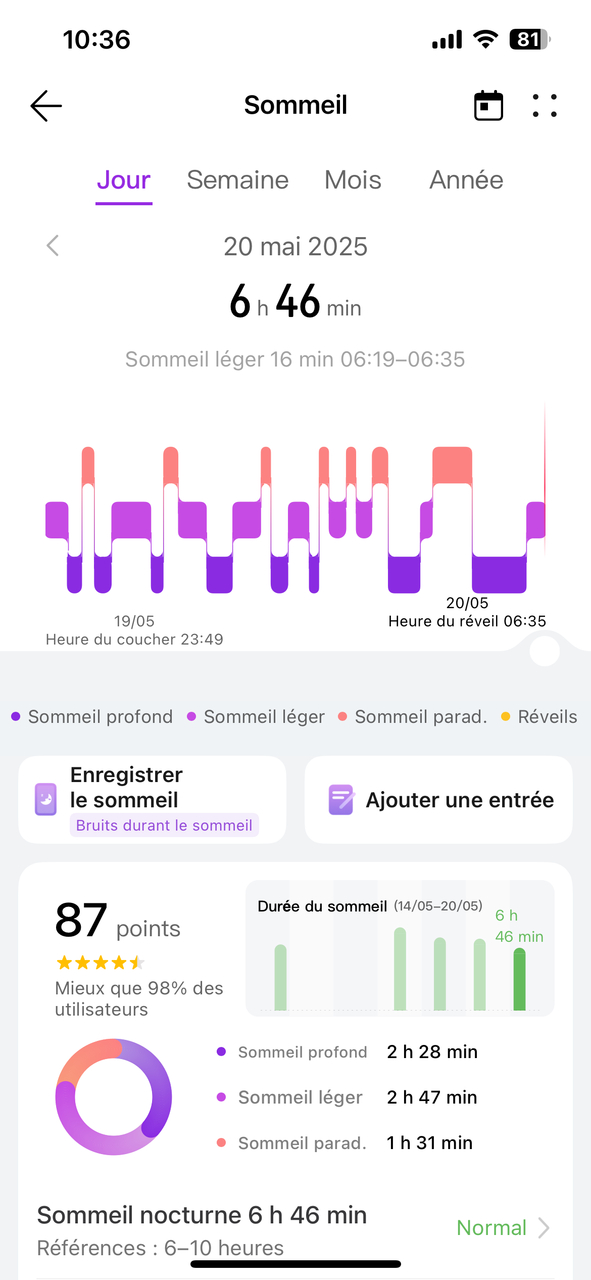Open Sommeil nocturne details row
This screenshot has height=1280, width=591.
(295, 1230)
